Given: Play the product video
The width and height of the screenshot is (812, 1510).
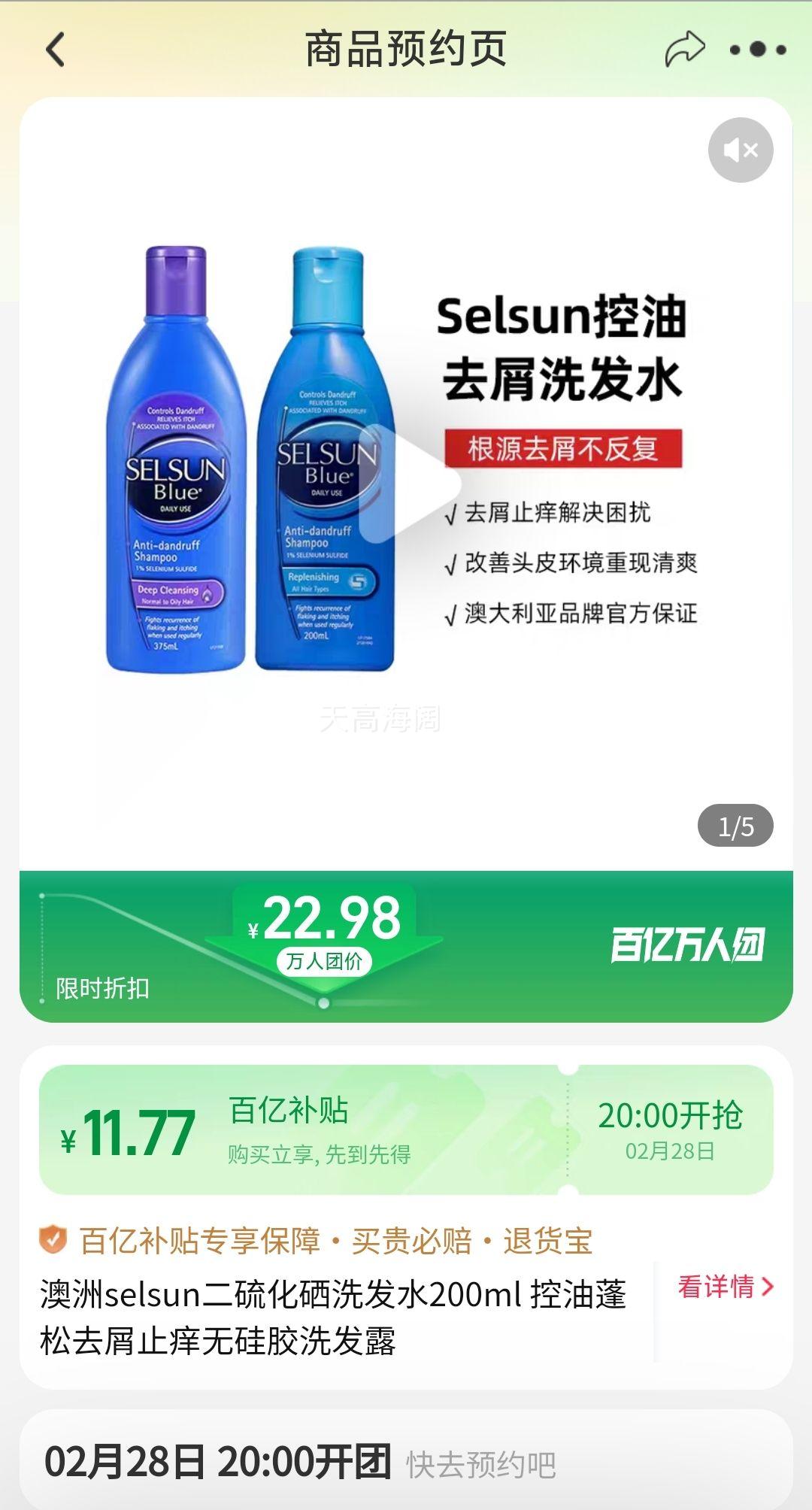Looking at the screenshot, I should point(406,484).
